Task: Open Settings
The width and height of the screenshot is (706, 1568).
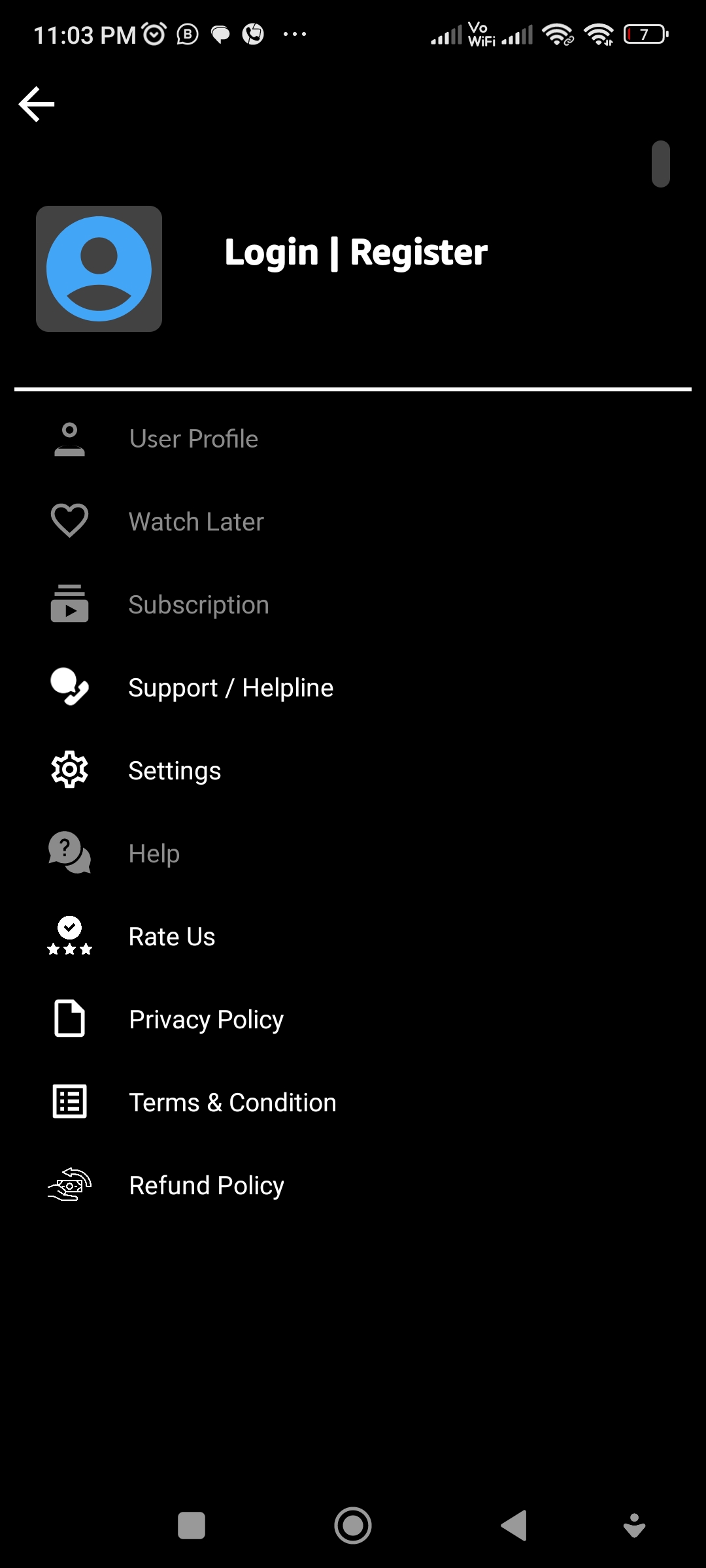Action: [x=175, y=771]
